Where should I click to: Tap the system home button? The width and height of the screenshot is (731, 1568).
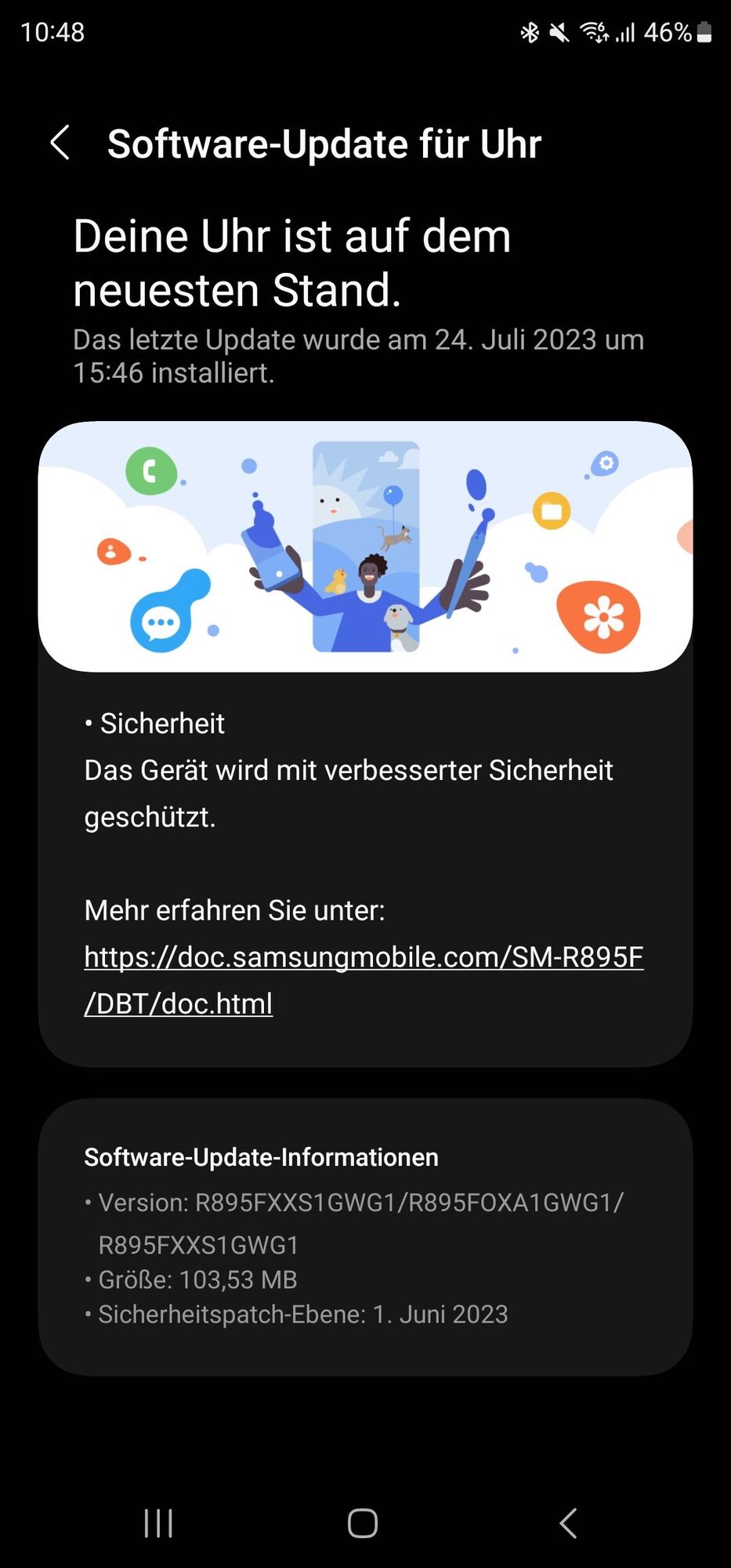point(363,1523)
